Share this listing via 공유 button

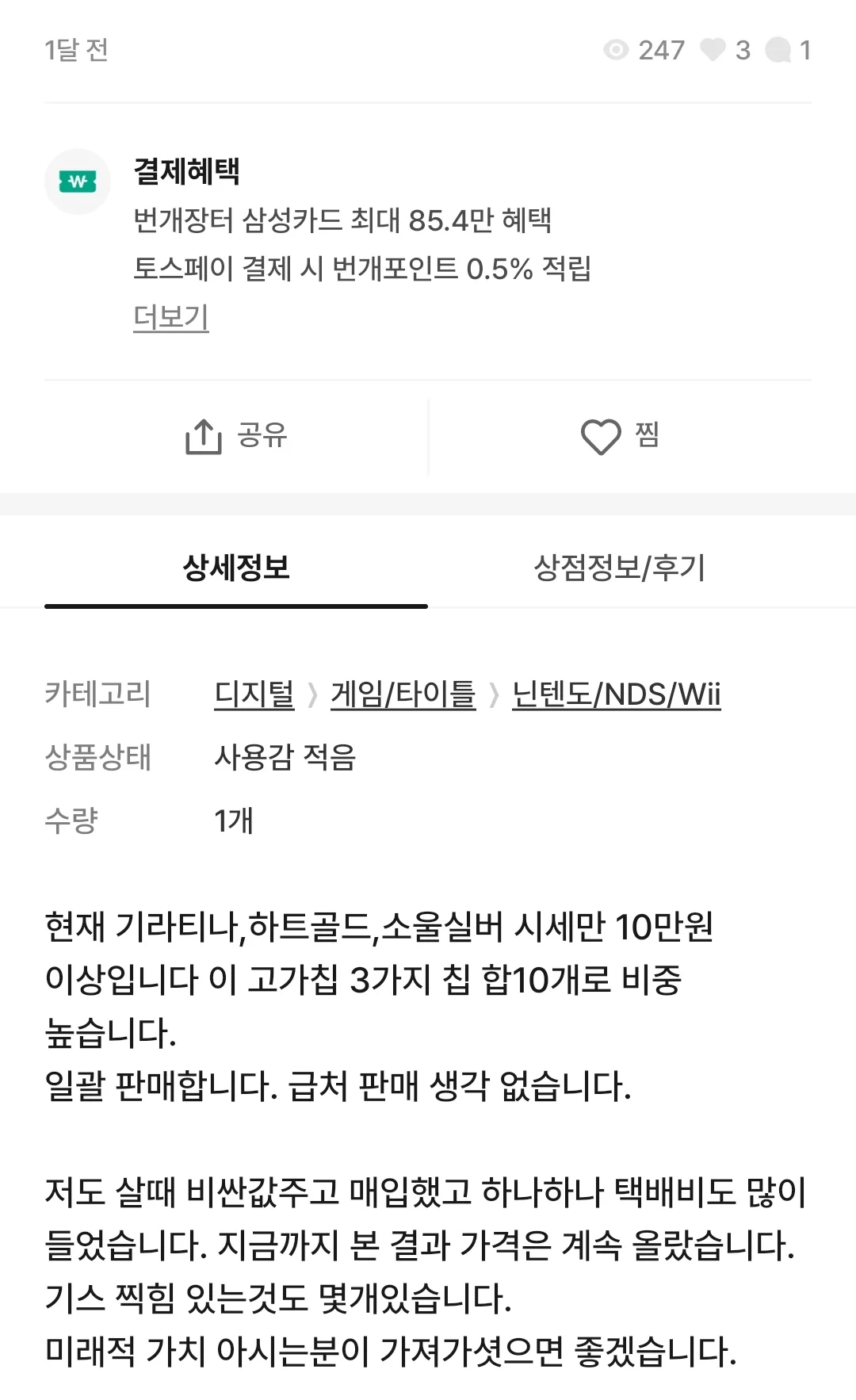click(x=235, y=436)
